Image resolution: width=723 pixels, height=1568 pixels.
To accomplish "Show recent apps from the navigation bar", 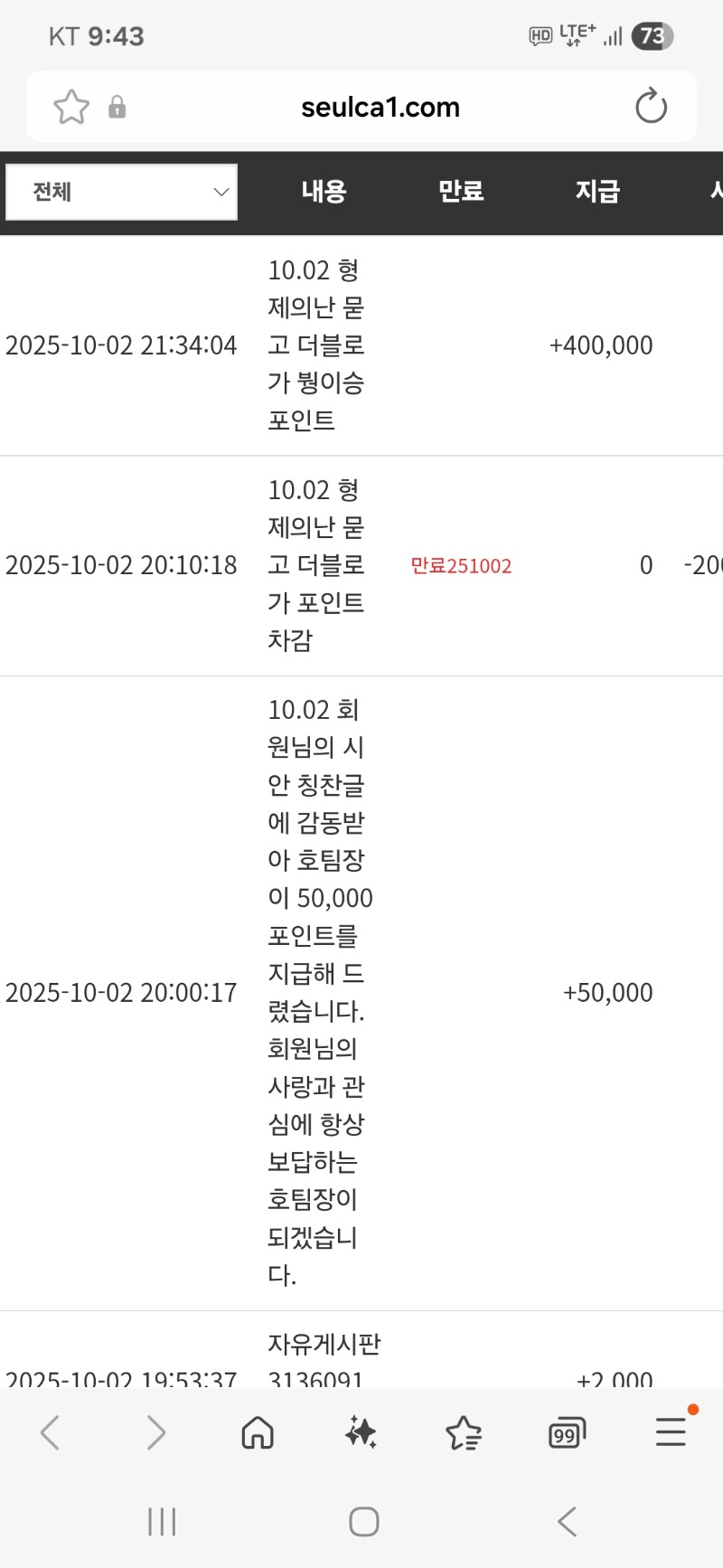I will (x=162, y=1522).
